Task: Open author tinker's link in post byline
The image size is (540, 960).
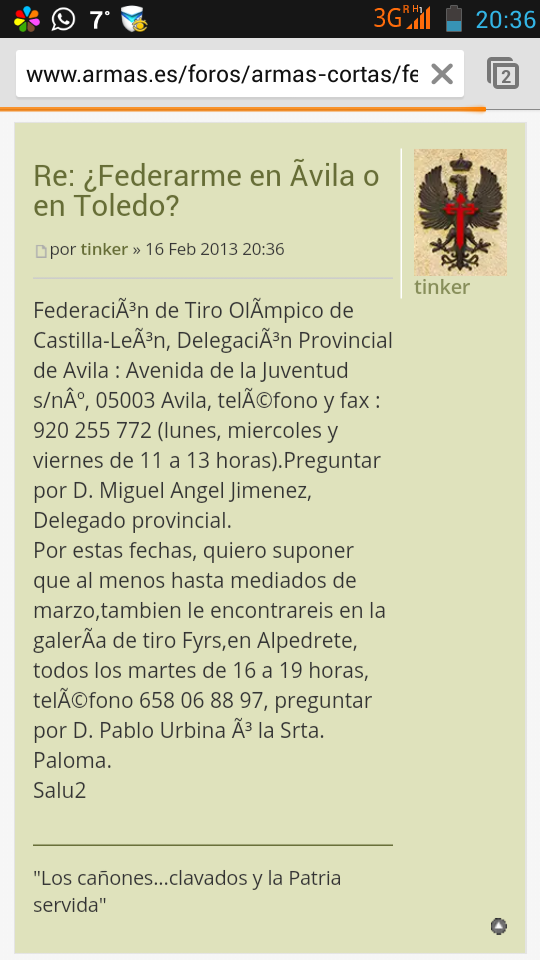Action: click(x=104, y=249)
